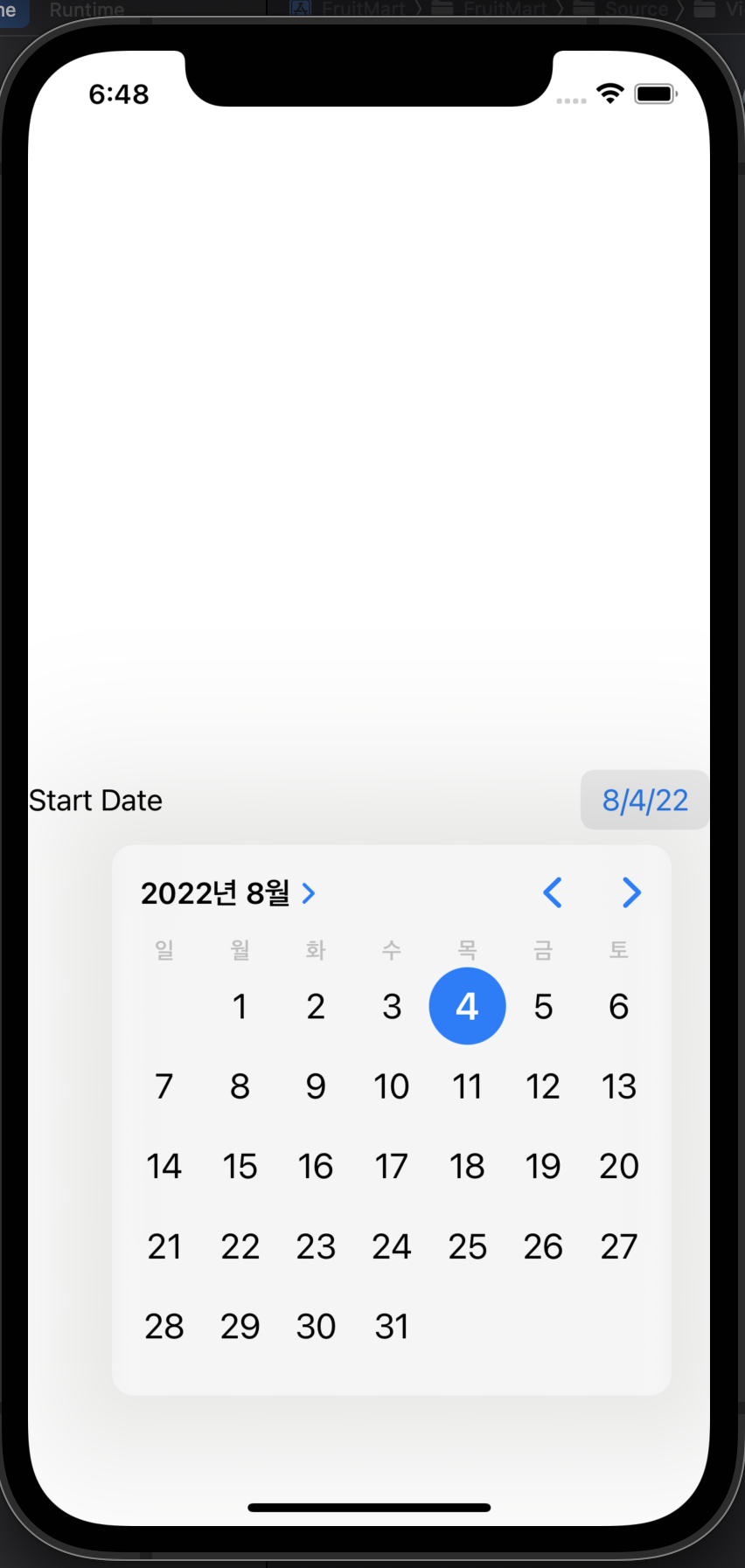Select August 1 on the calendar
Viewport: 745px width, 1568px height.
(x=240, y=1007)
